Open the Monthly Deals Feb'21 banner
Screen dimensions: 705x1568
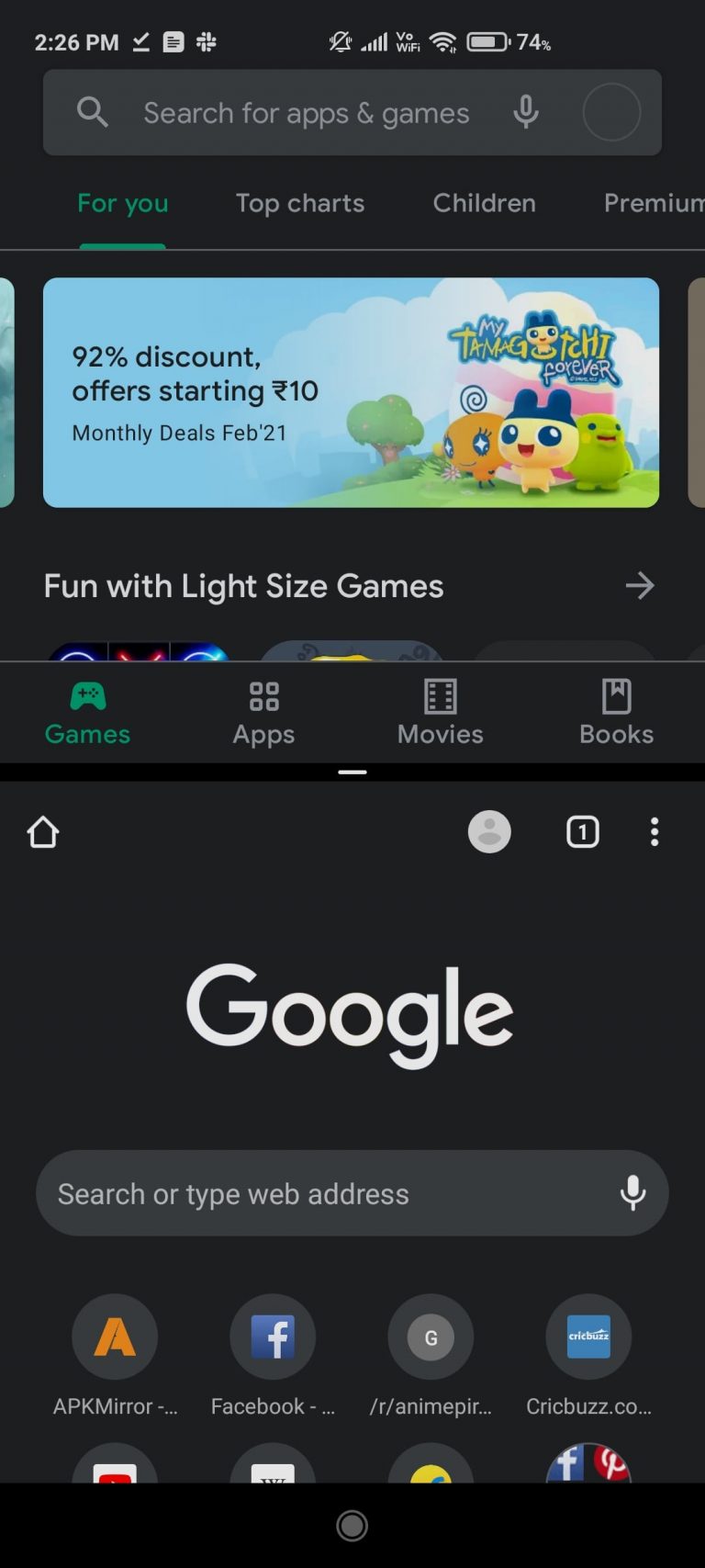pyautogui.click(x=351, y=392)
